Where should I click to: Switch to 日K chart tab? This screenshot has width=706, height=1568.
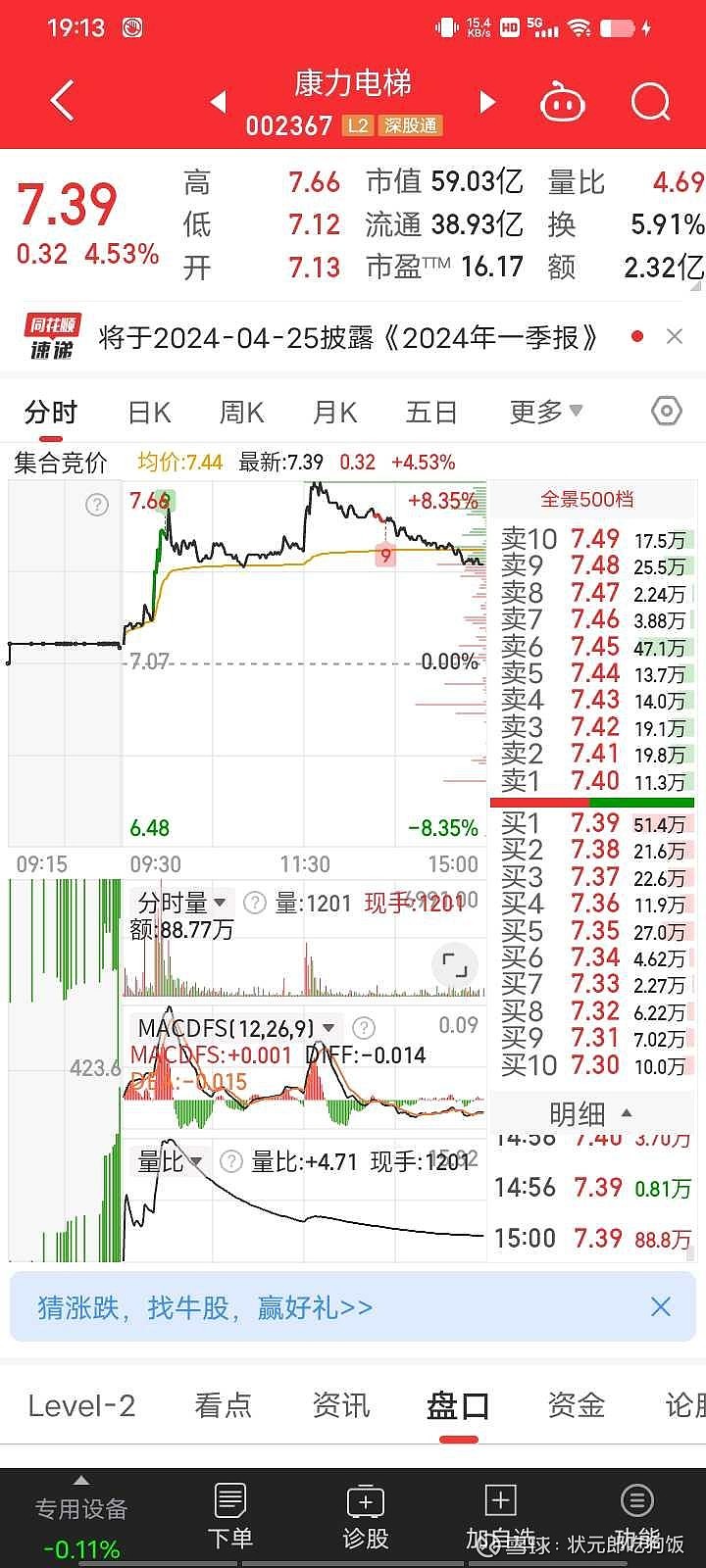point(149,413)
